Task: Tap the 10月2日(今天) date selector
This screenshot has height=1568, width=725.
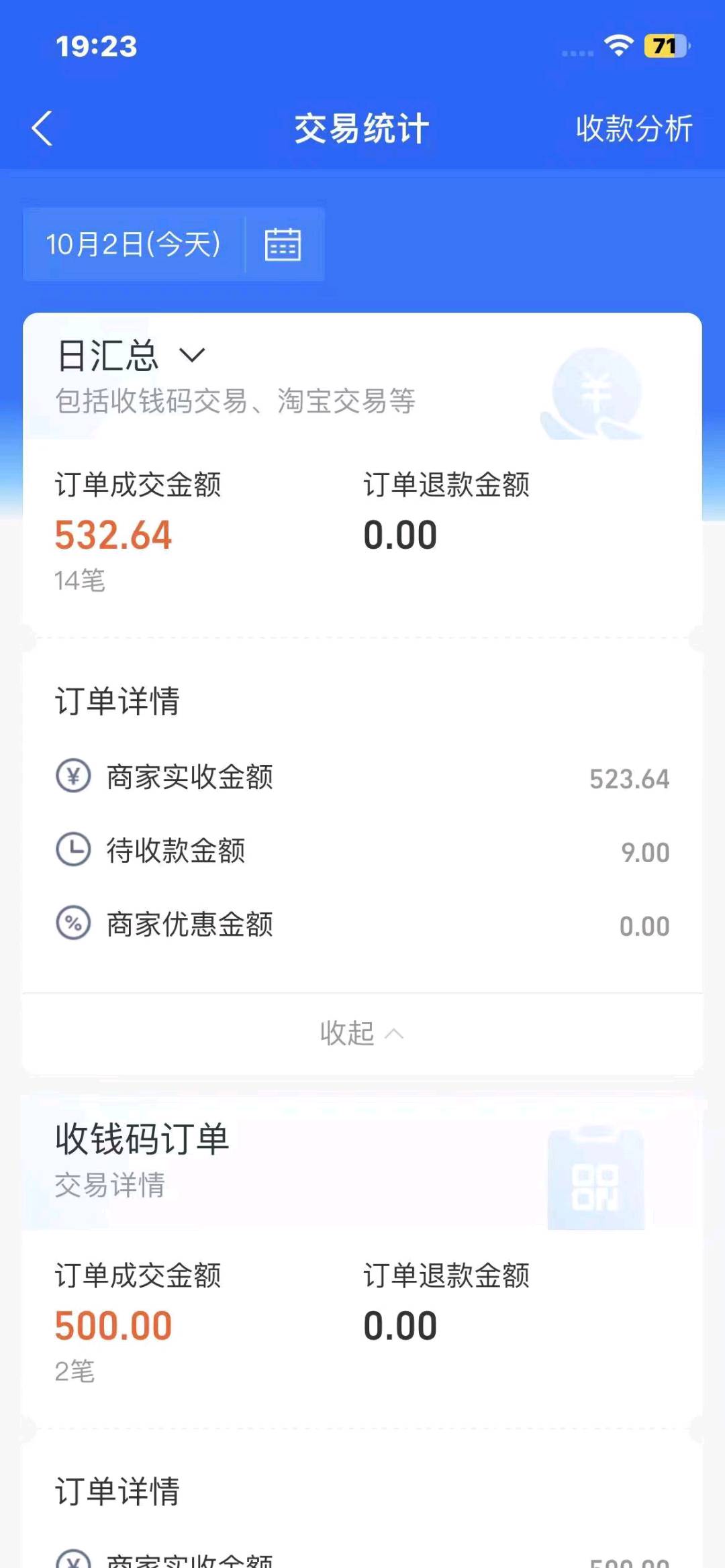Action: point(133,244)
